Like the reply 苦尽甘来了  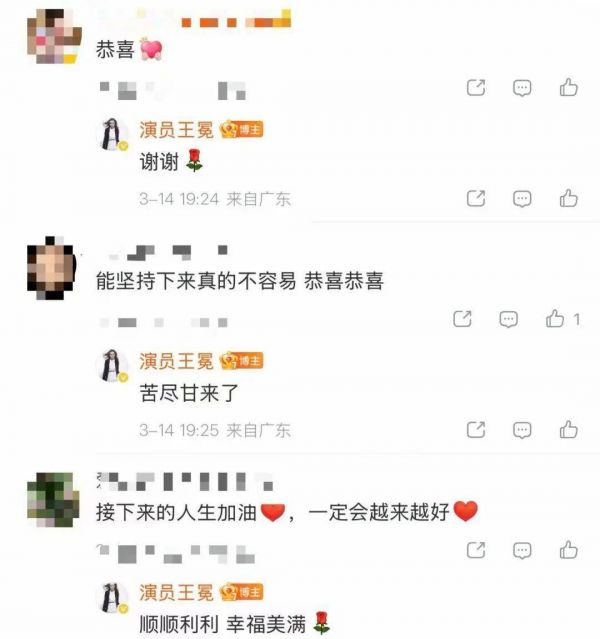pos(568,430)
